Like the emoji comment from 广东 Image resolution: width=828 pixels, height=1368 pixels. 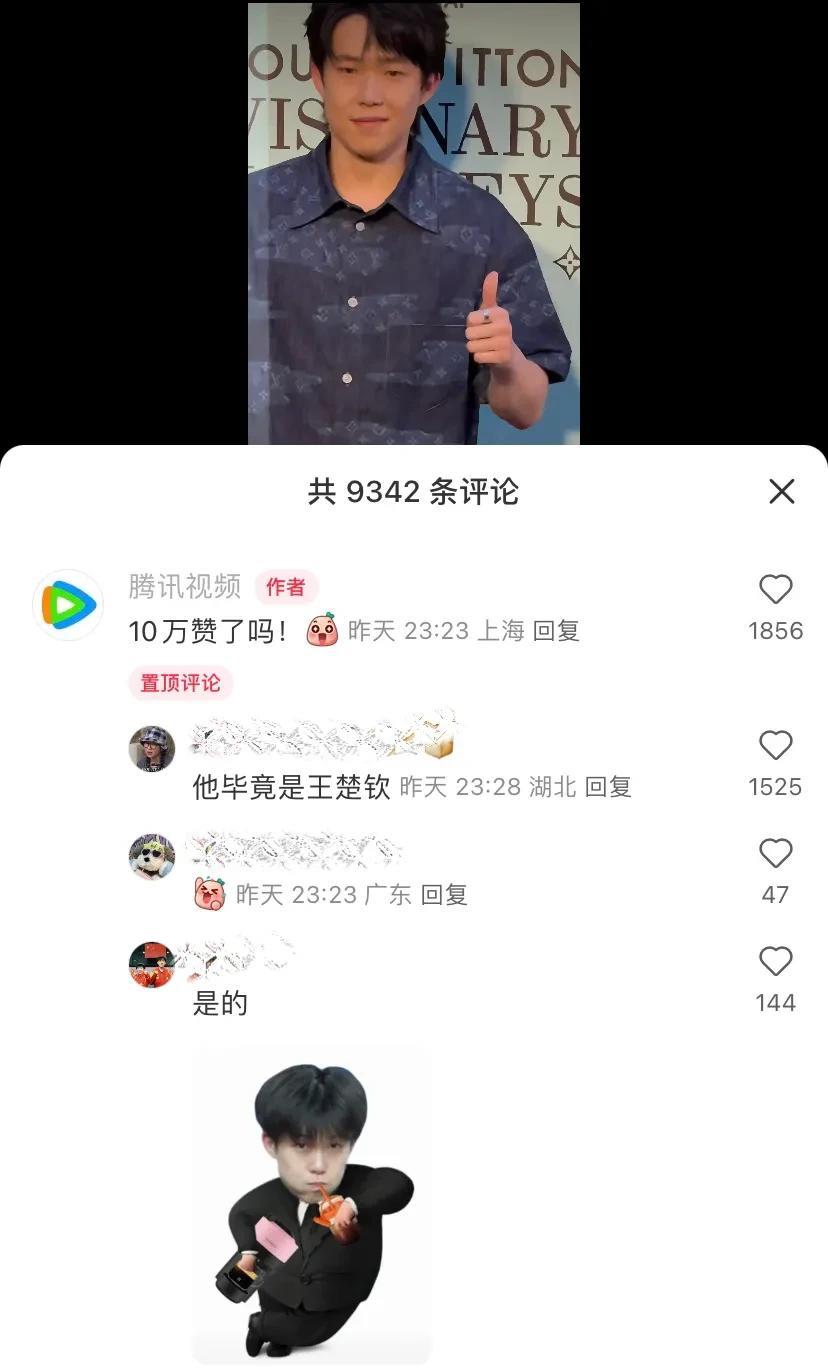pos(775,854)
